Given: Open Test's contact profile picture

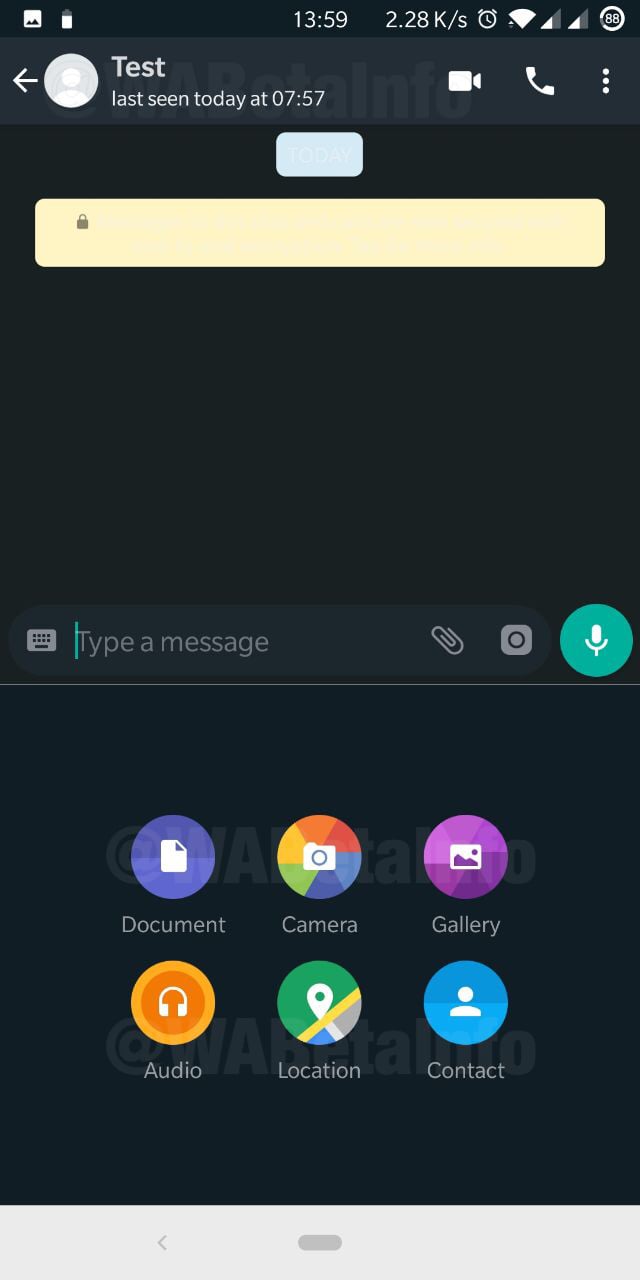Looking at the screenshot, I should point(71,81).
